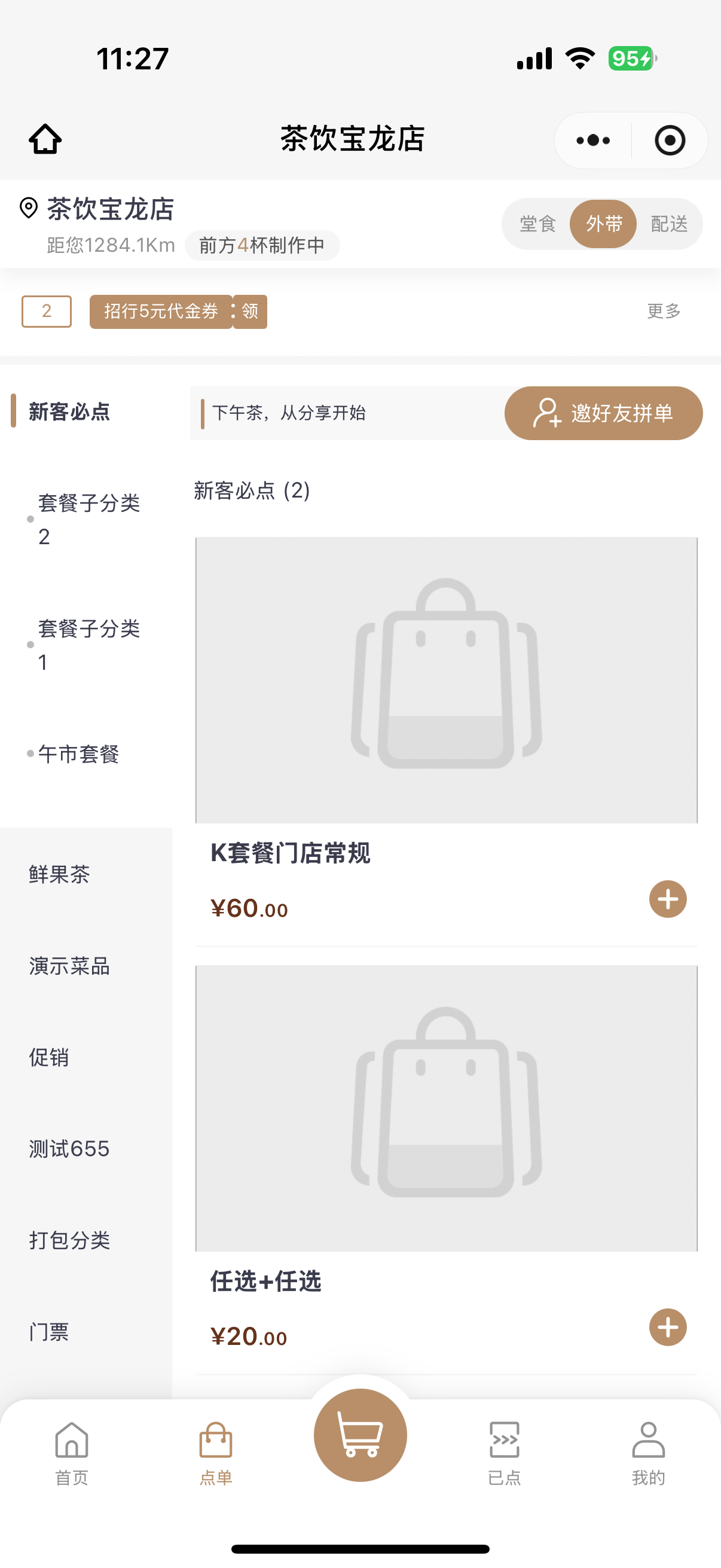View 更多 coupons
The height and width of the screenshot is (1568, 721).
coord(664,311)
